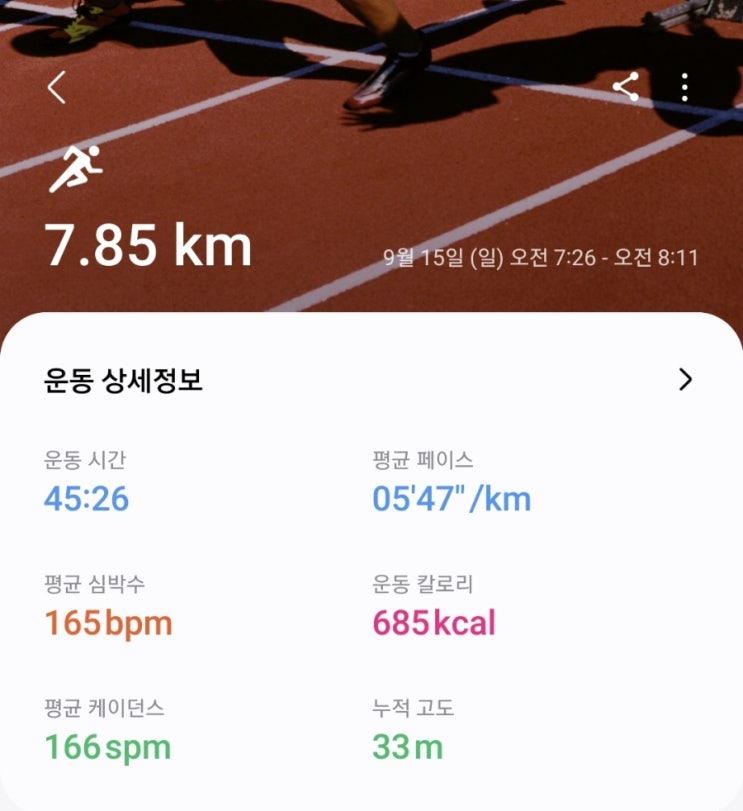Open the three-dot overflow menu
The image size is (743, 811).
pos(685,87)
